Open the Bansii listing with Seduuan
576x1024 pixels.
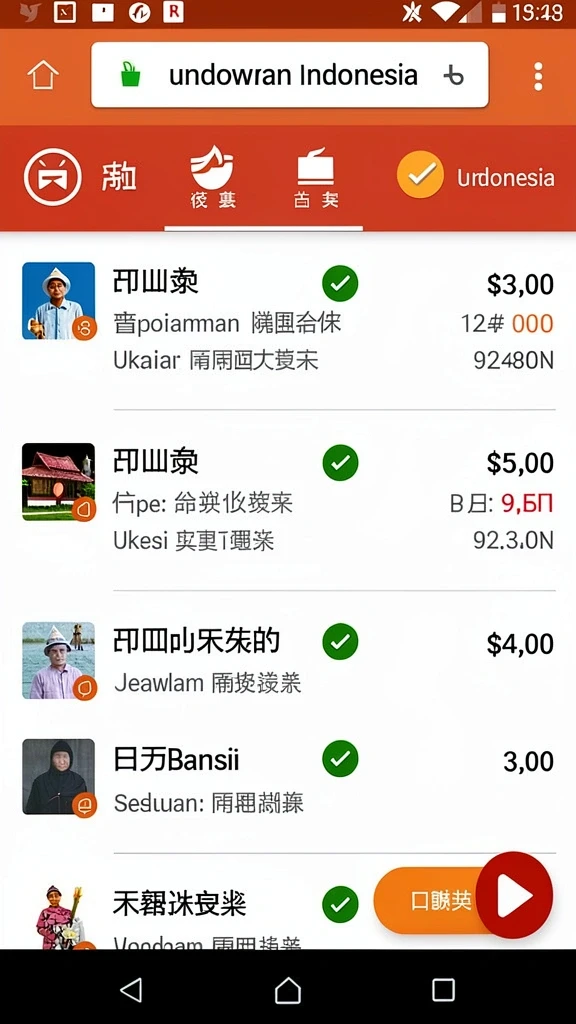coord(288,777)
